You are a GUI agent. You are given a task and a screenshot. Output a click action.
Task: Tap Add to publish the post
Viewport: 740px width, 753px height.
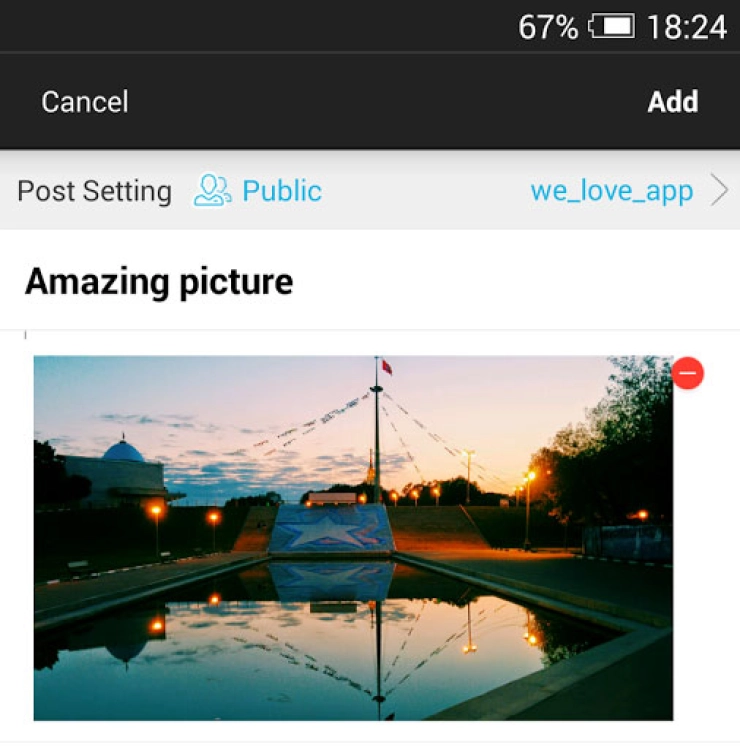click(672, 102)
